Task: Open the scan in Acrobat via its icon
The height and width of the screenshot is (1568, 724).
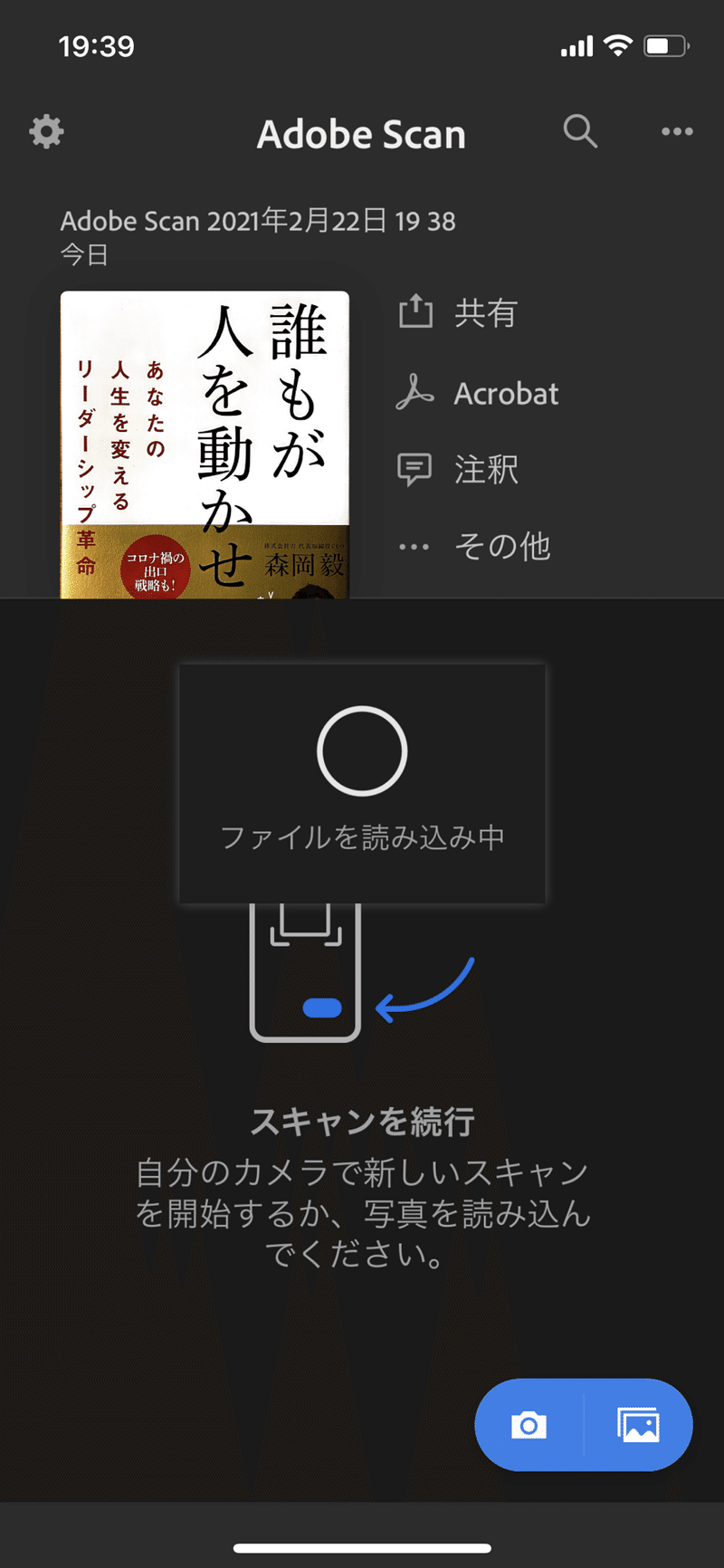Action: (x=415, y=393)
